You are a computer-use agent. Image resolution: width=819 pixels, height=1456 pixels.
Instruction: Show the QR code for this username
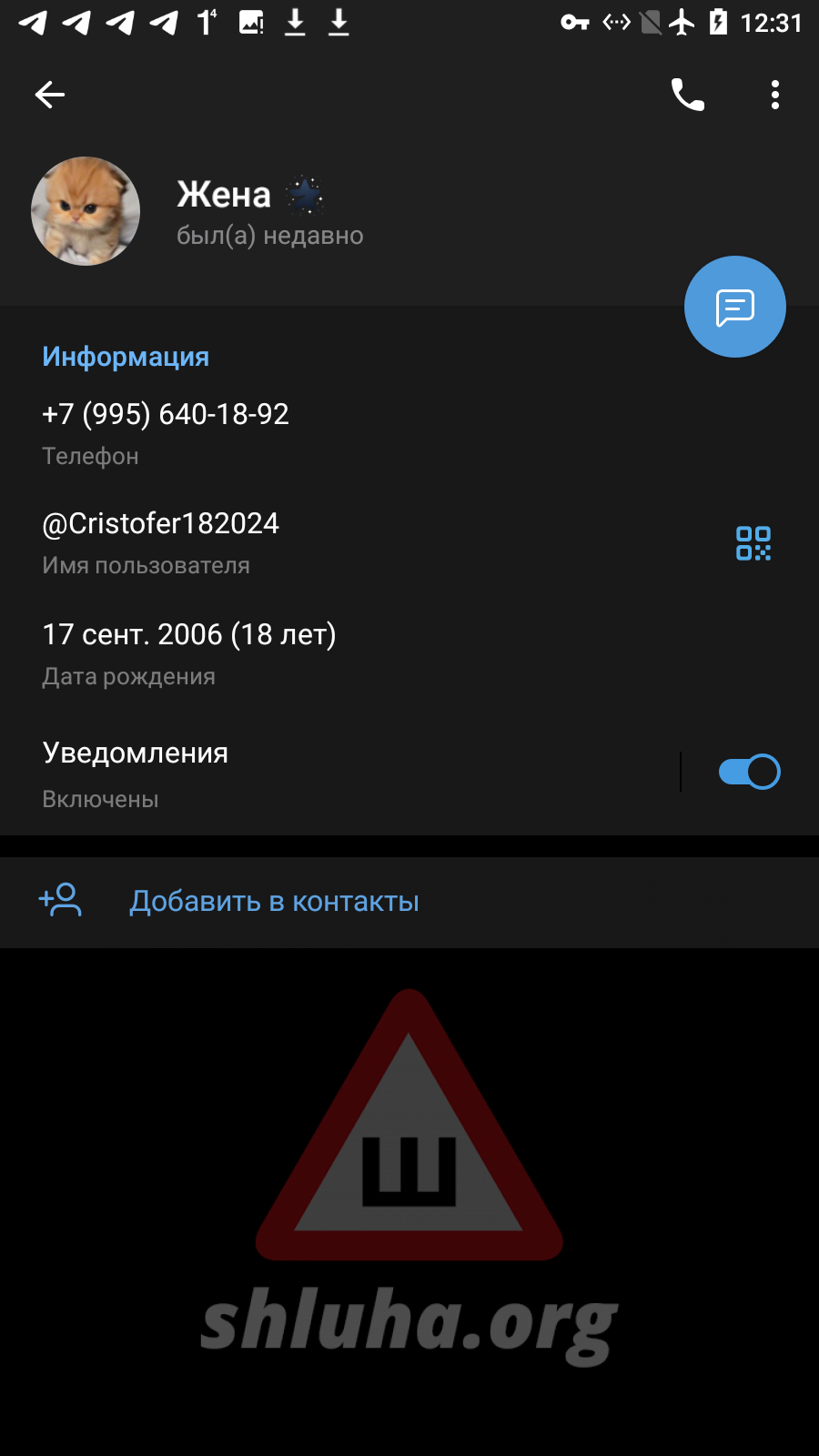point(753,543)
